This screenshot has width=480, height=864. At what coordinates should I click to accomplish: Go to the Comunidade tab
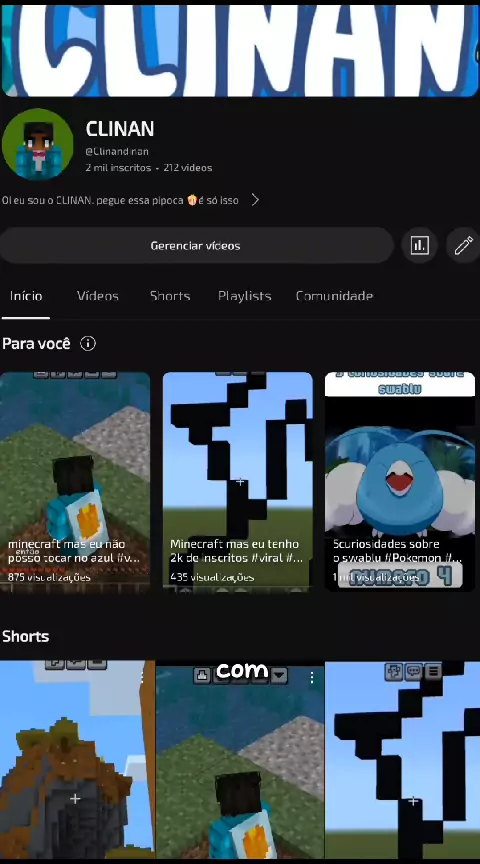pos(335,296)
